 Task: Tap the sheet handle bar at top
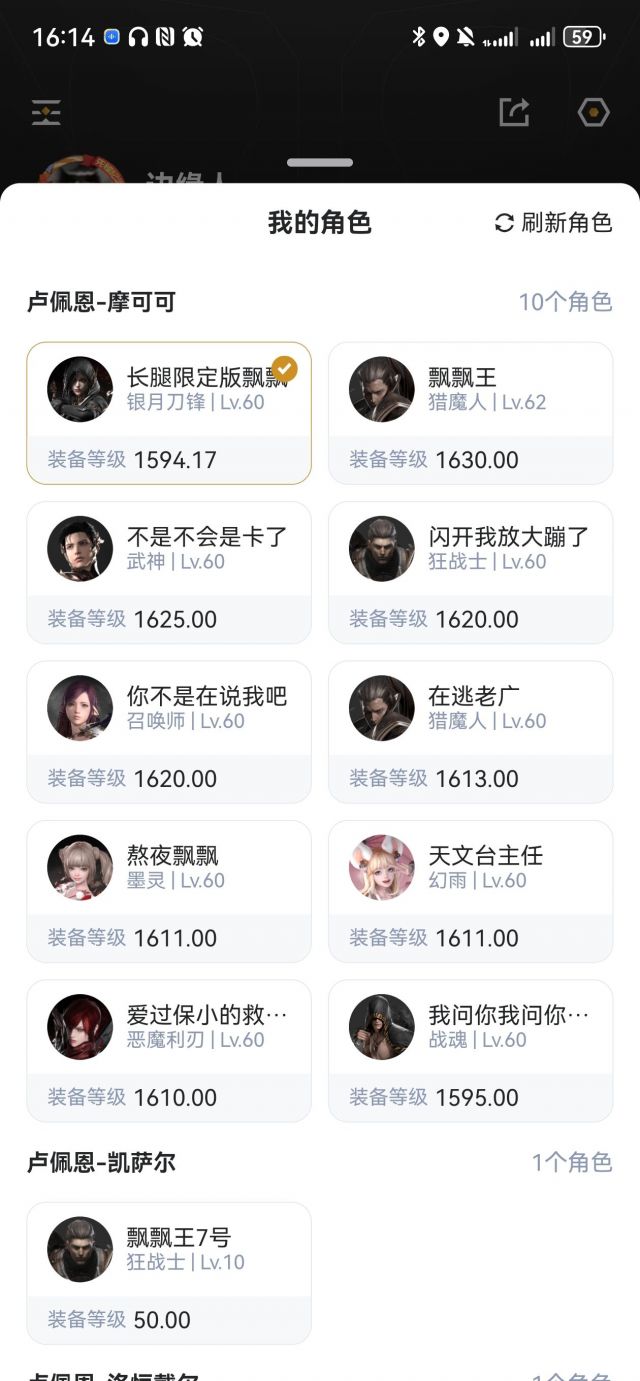click(x=320, y=162)
